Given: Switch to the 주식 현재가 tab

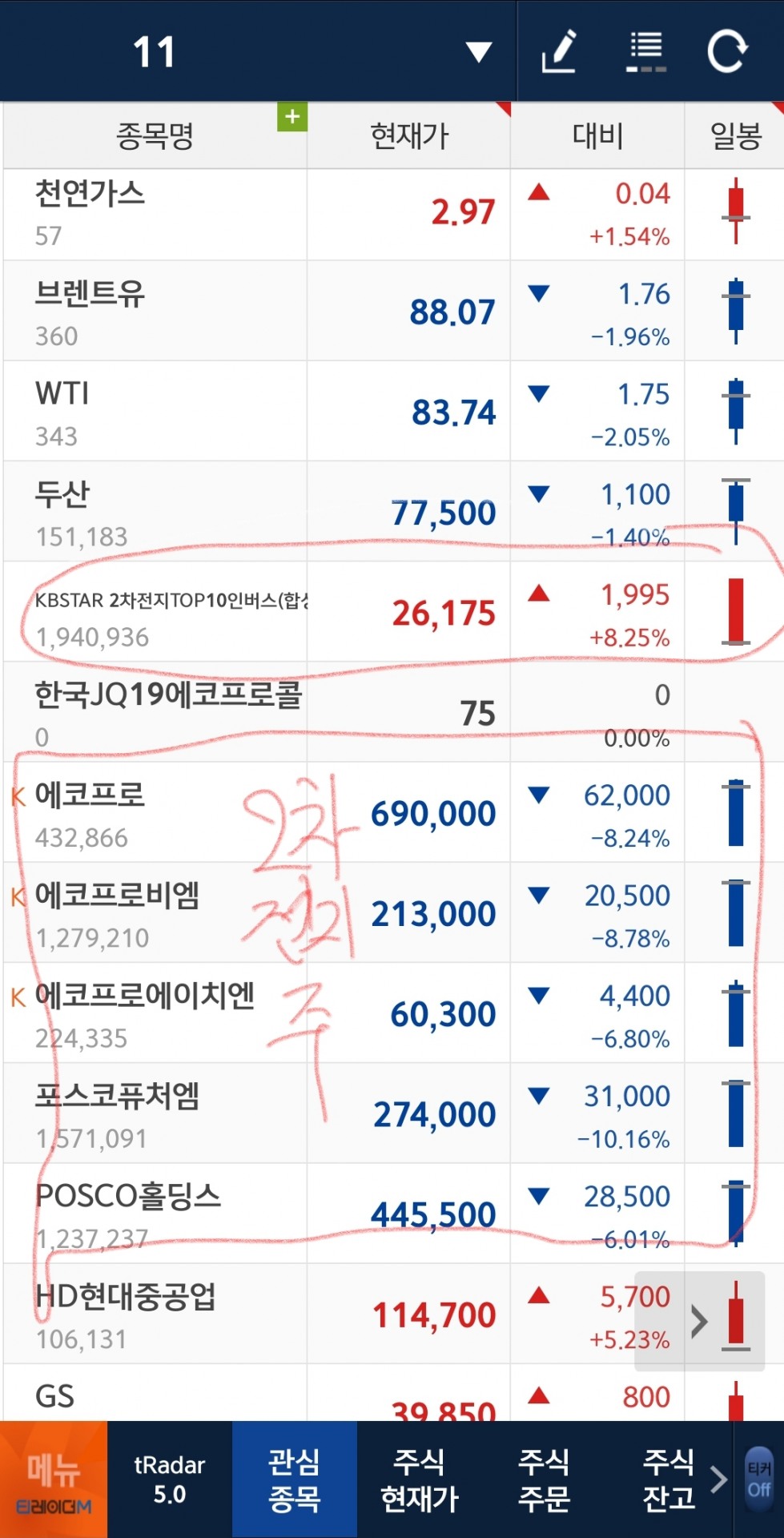Looking at the screenshot, I should (x=420, y=1480).
